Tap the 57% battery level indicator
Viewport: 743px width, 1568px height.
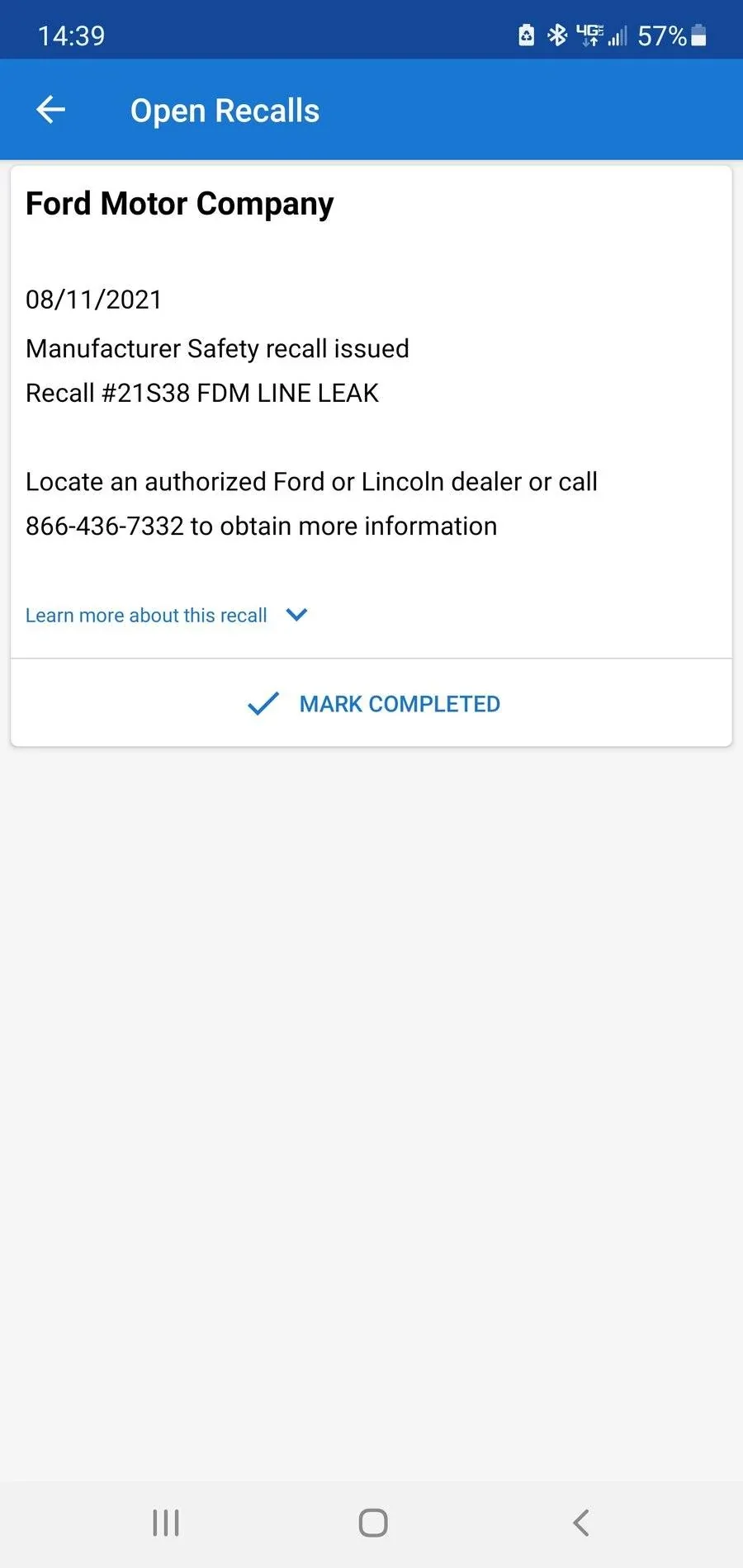coord(662,35)
